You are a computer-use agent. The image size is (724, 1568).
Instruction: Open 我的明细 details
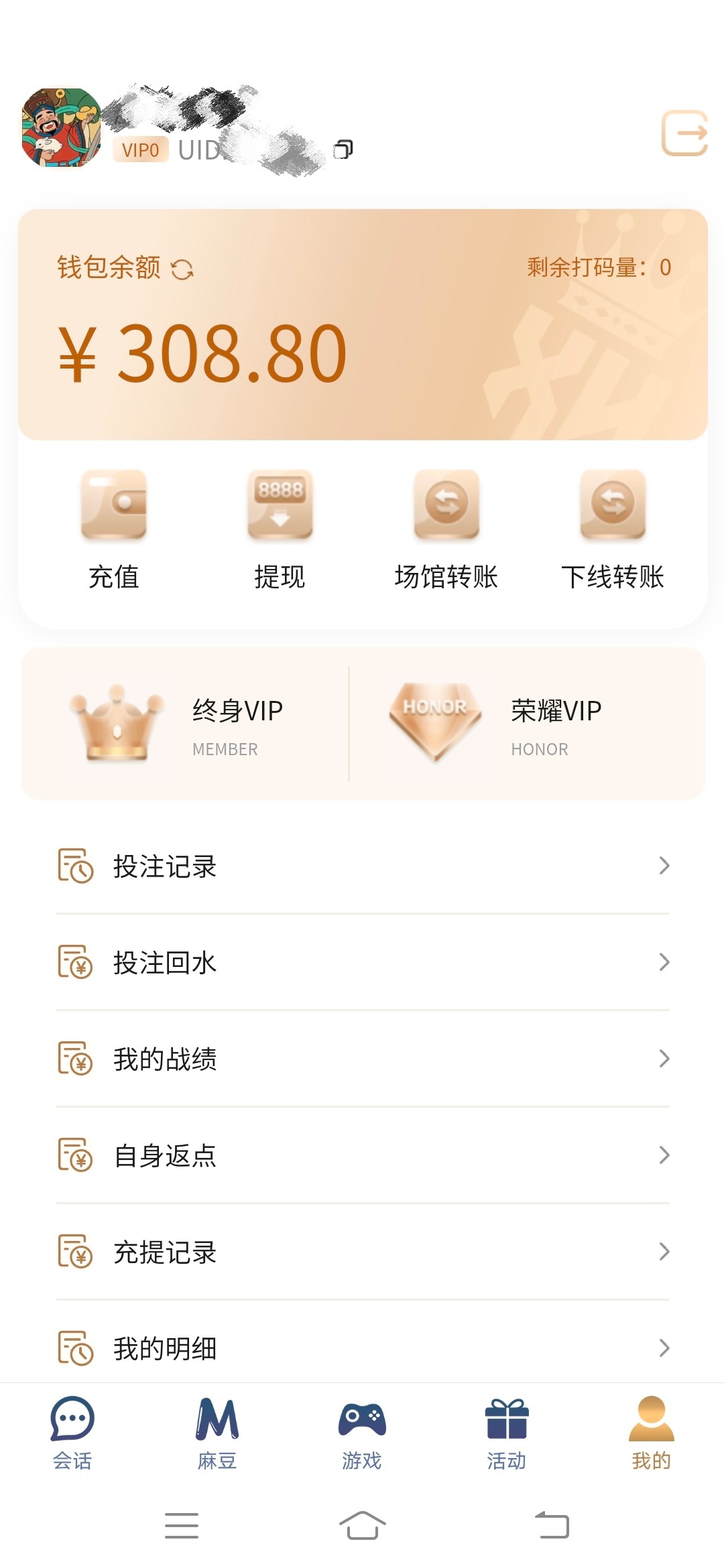click(362, 1347)
